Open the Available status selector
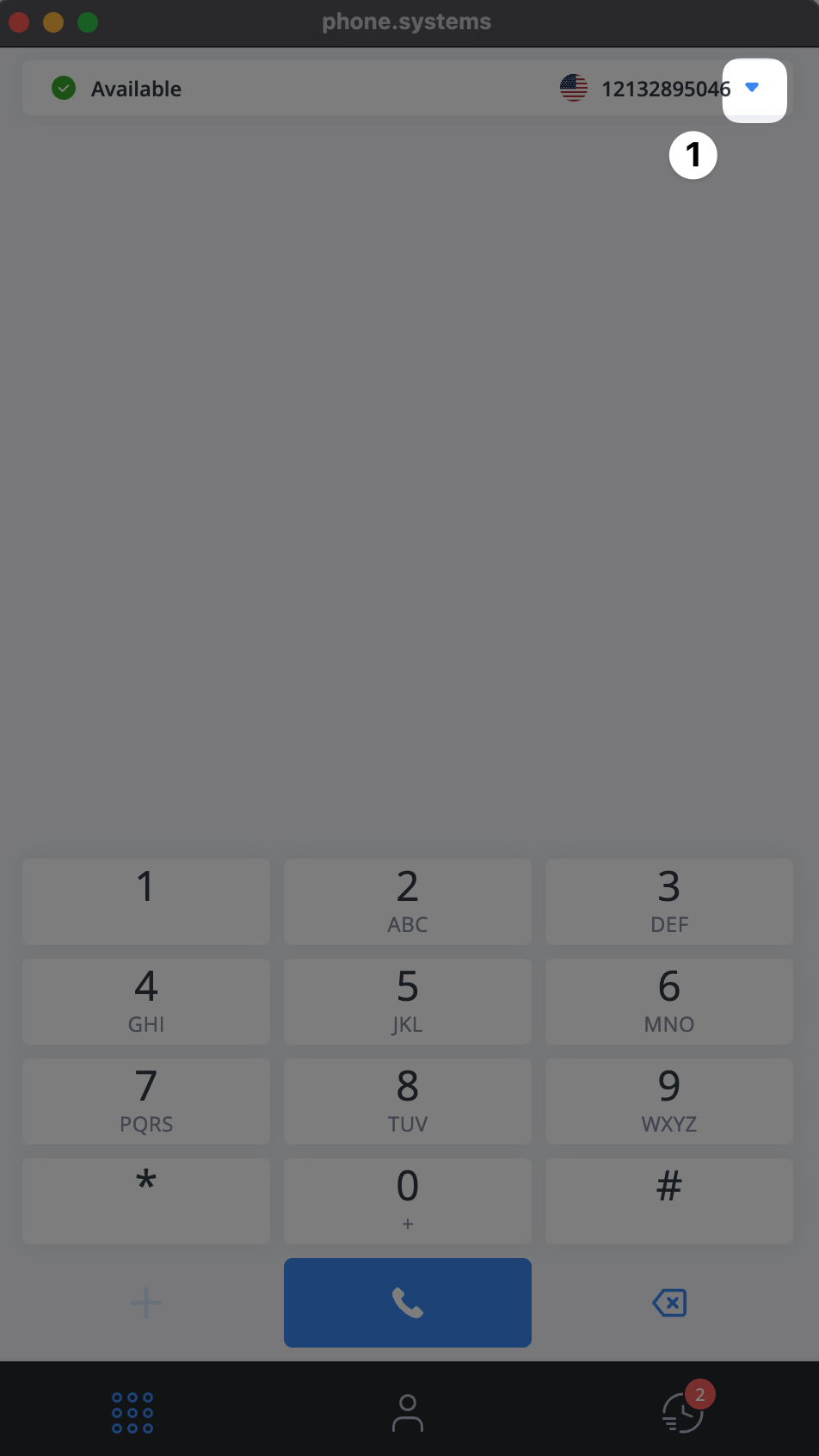Viewport: 819px width, 1456px height. 117,89
